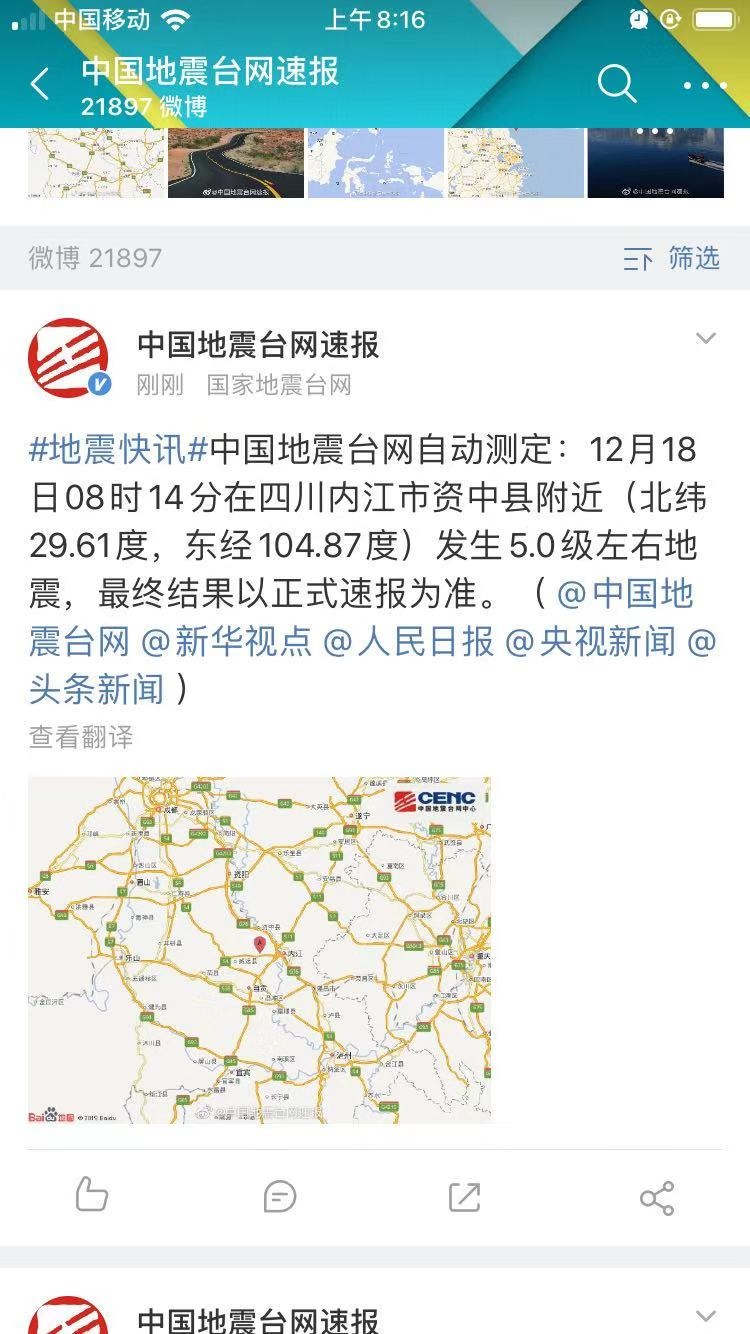Open the road photo thumbnail at top
750x1334 pixels.
(x=235, y=162)
